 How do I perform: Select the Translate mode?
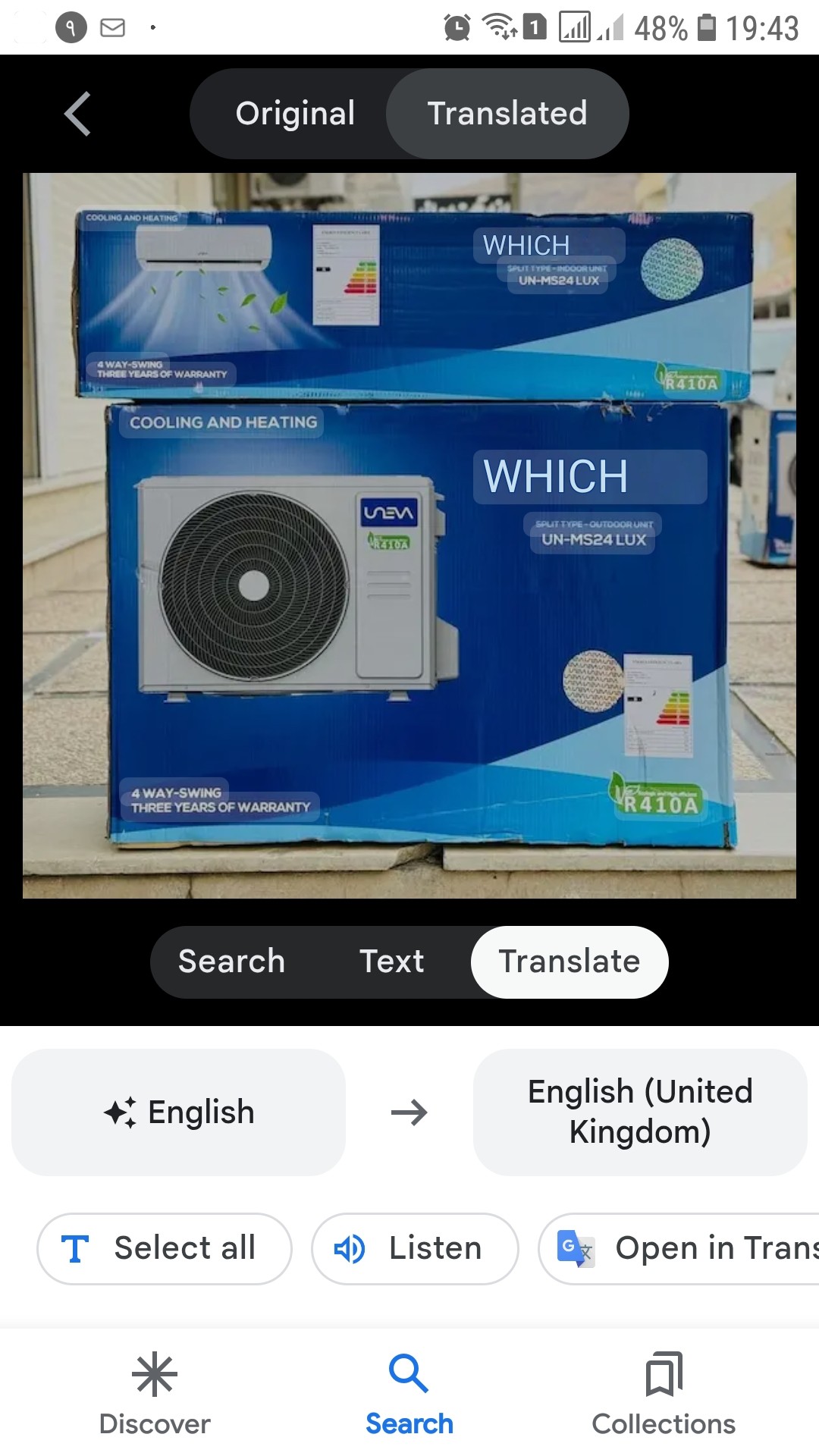pos(569,962)
